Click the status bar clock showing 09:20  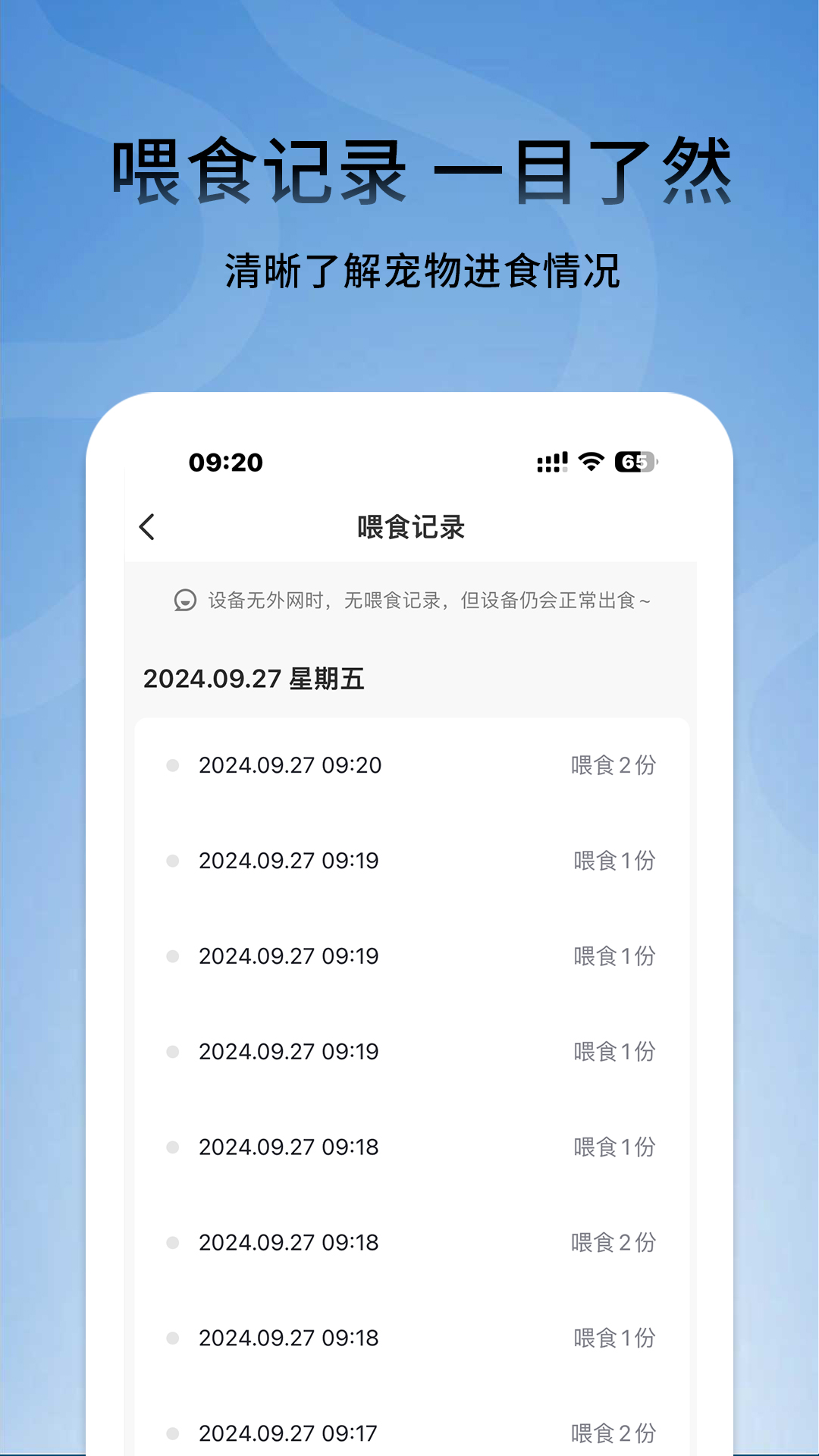click(225, 461)
